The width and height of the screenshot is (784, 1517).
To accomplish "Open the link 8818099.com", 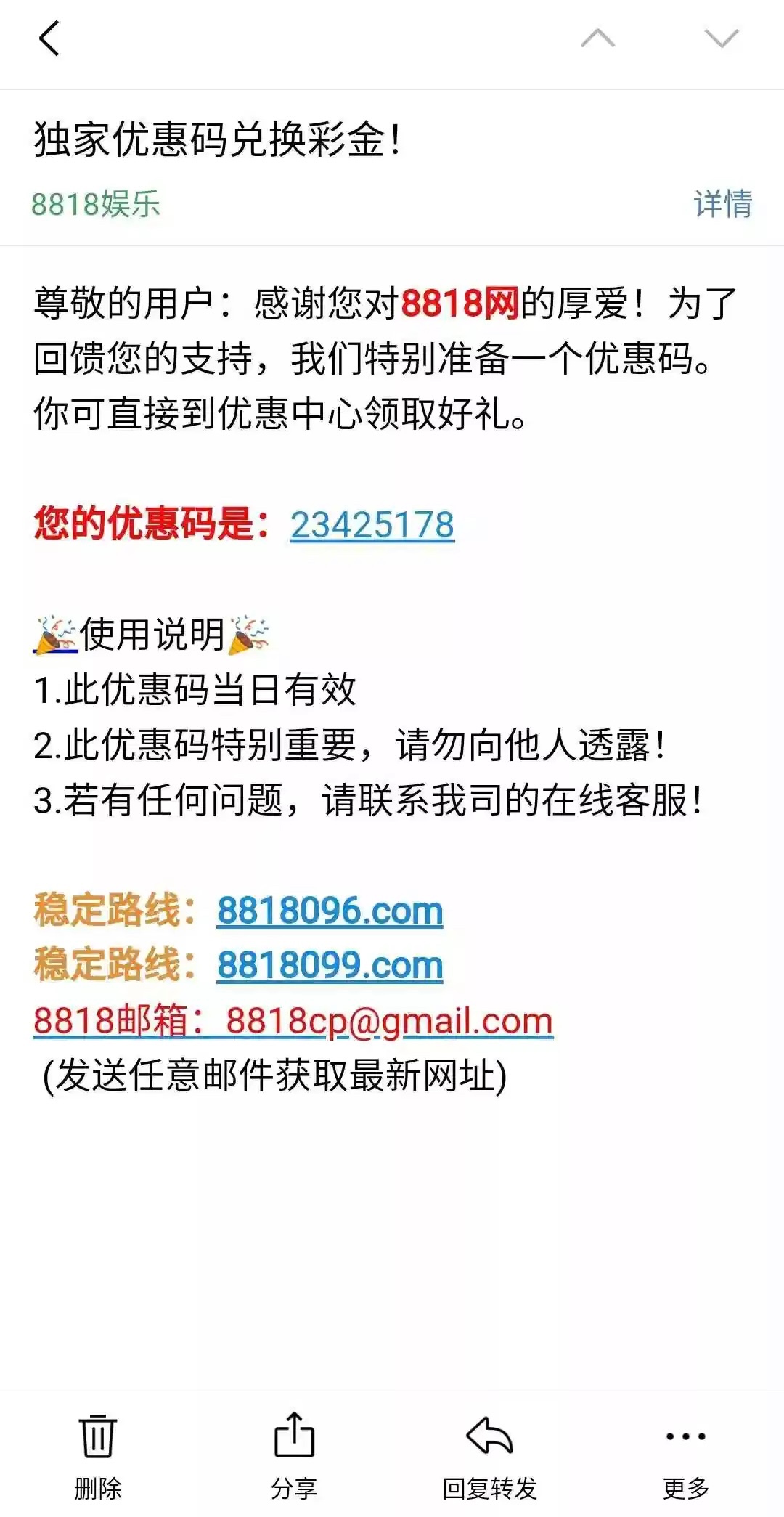I will [330, 965].
